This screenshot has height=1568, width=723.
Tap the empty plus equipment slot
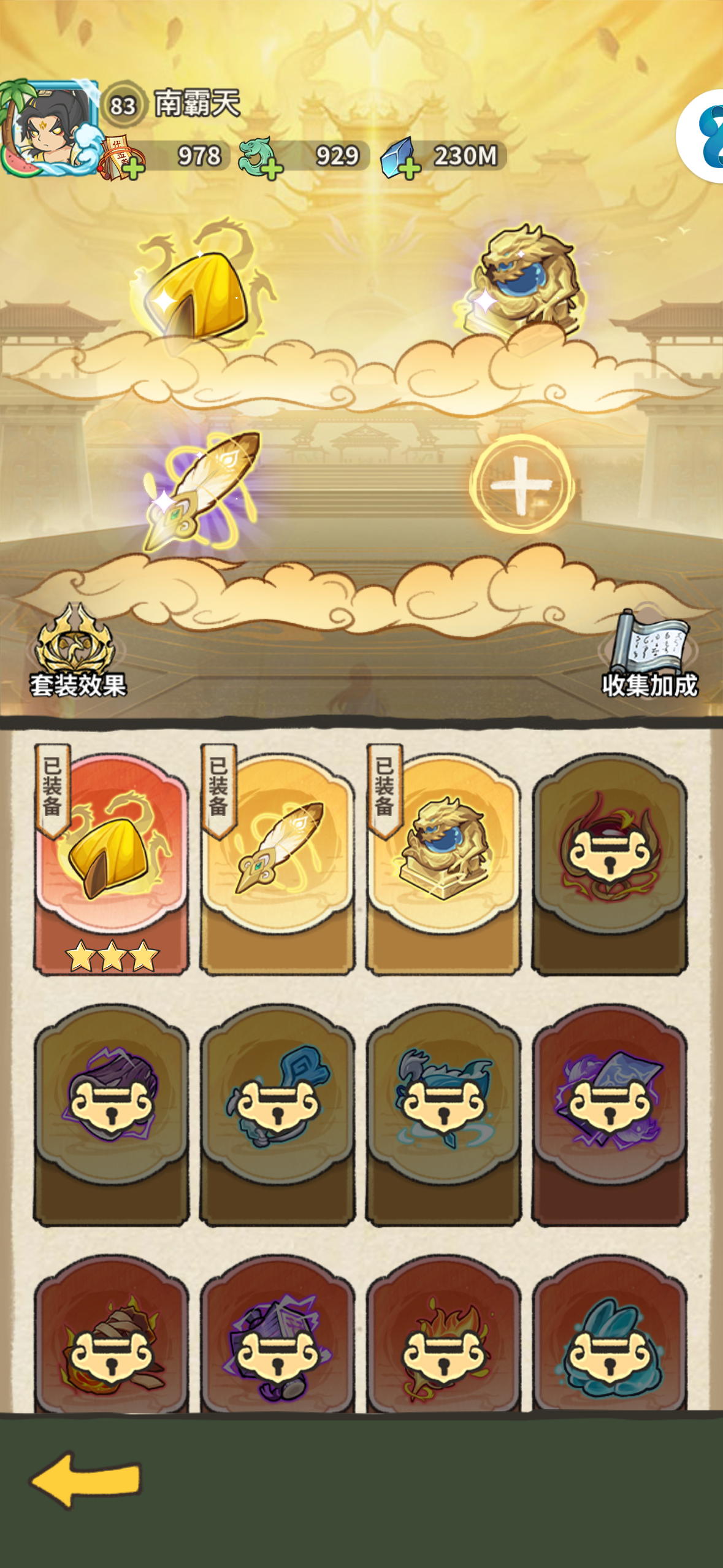click(521, 484)
